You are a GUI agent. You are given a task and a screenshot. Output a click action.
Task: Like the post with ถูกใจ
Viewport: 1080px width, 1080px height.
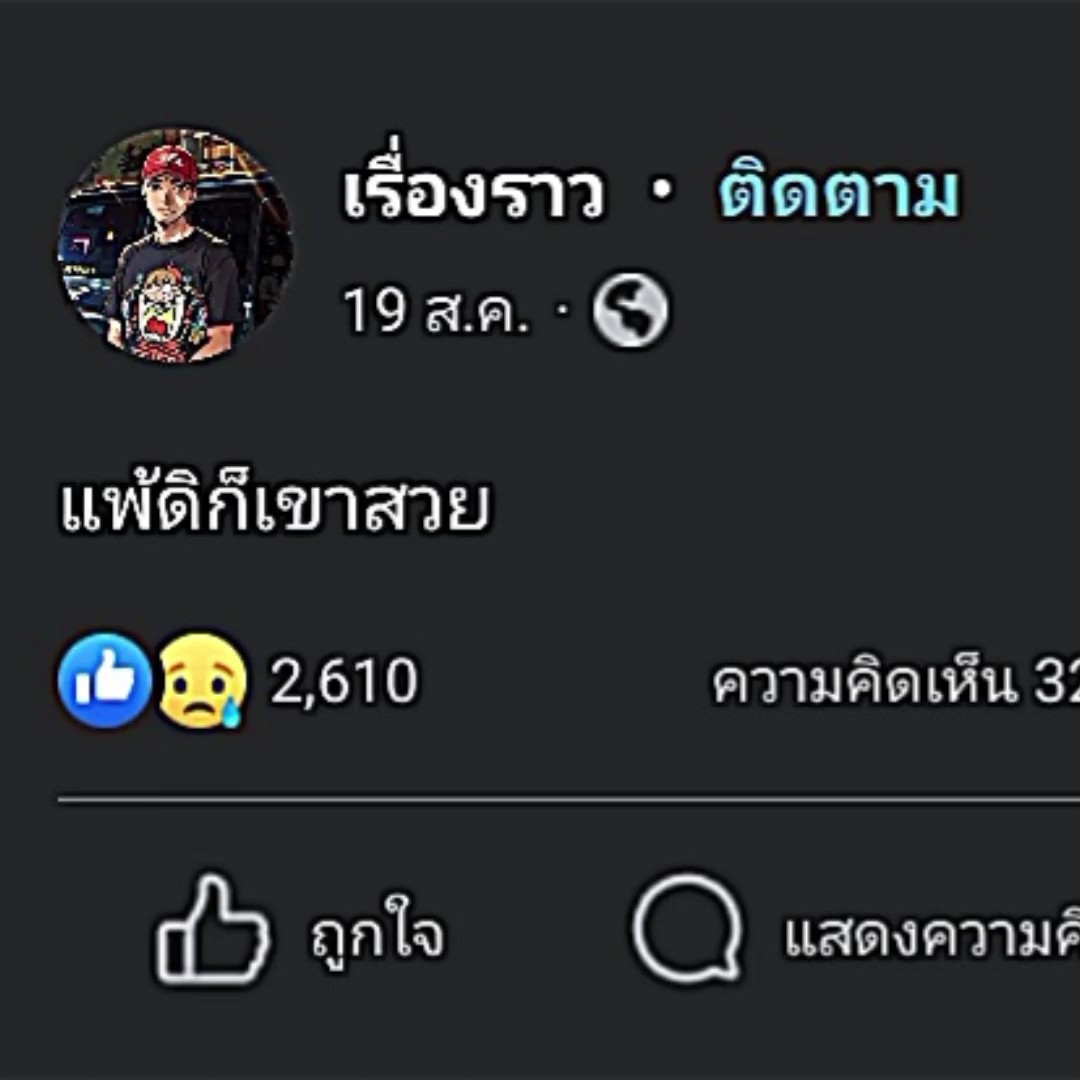300,930
